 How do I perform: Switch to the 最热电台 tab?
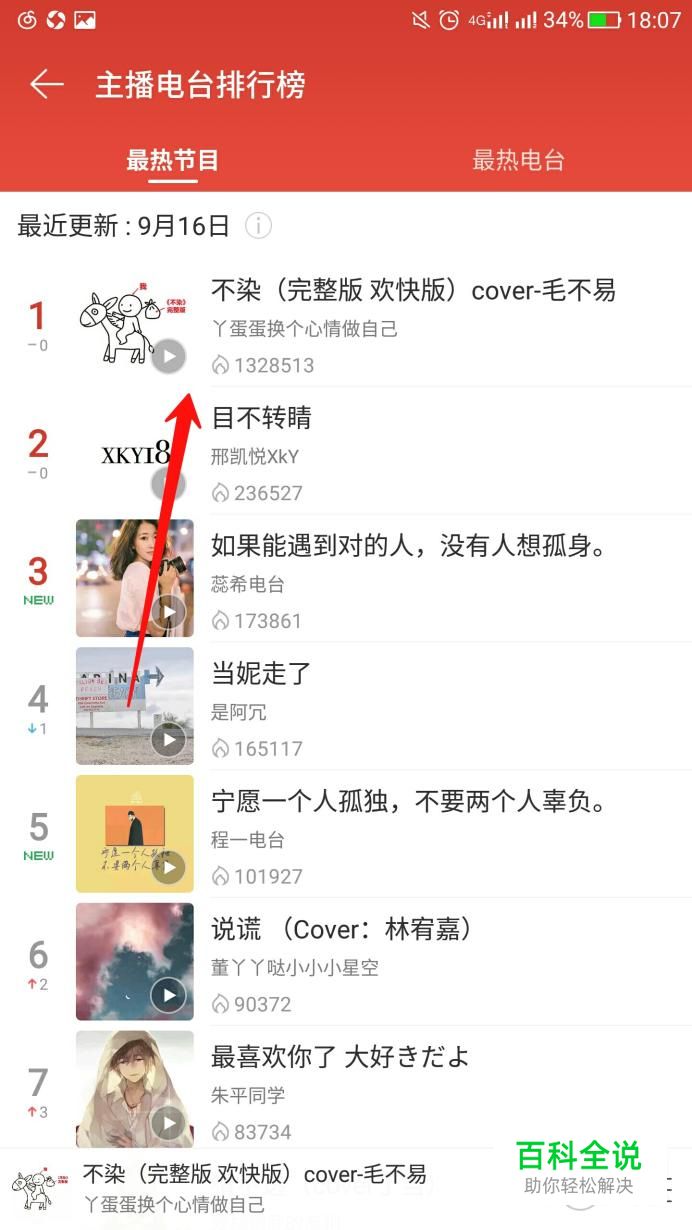tap(518, 160)
